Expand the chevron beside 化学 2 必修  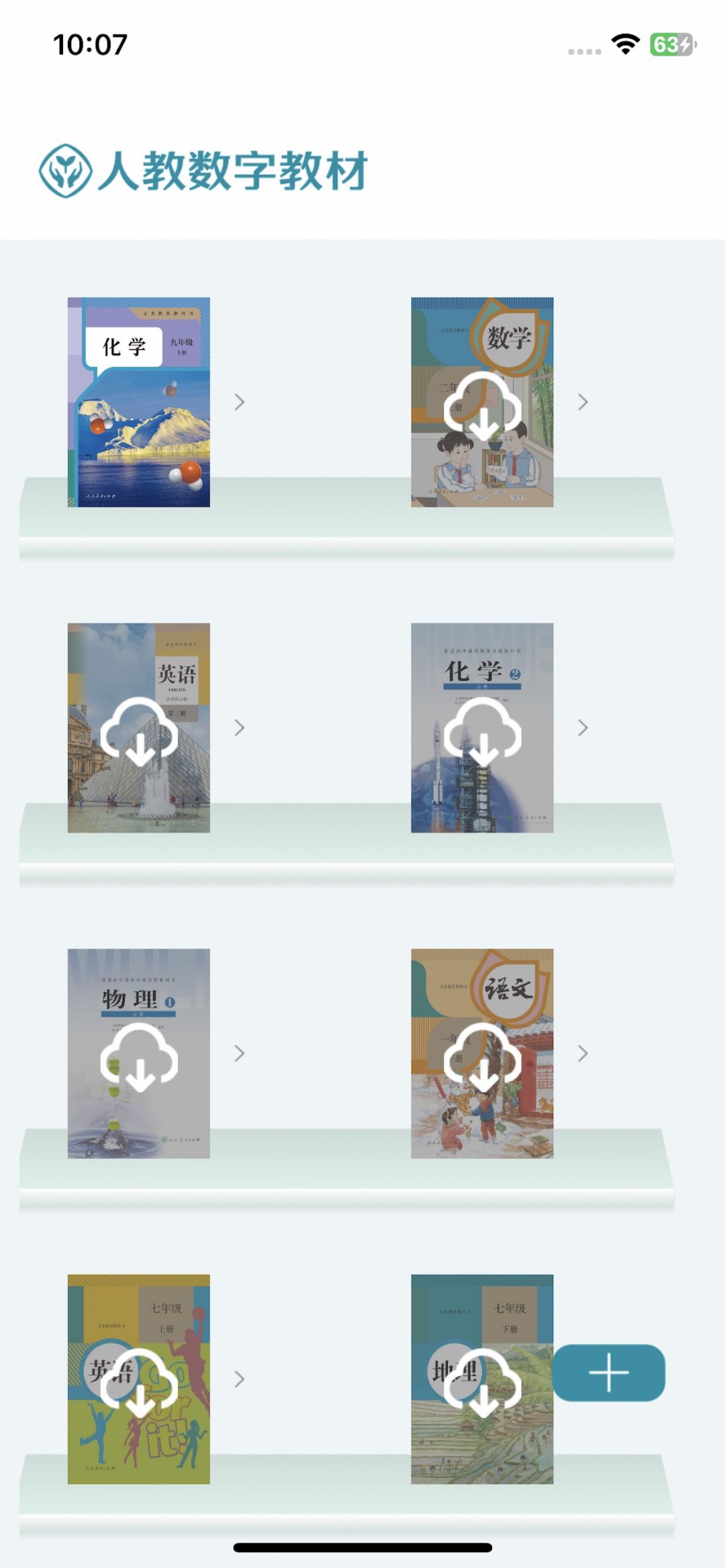point(583,728)
